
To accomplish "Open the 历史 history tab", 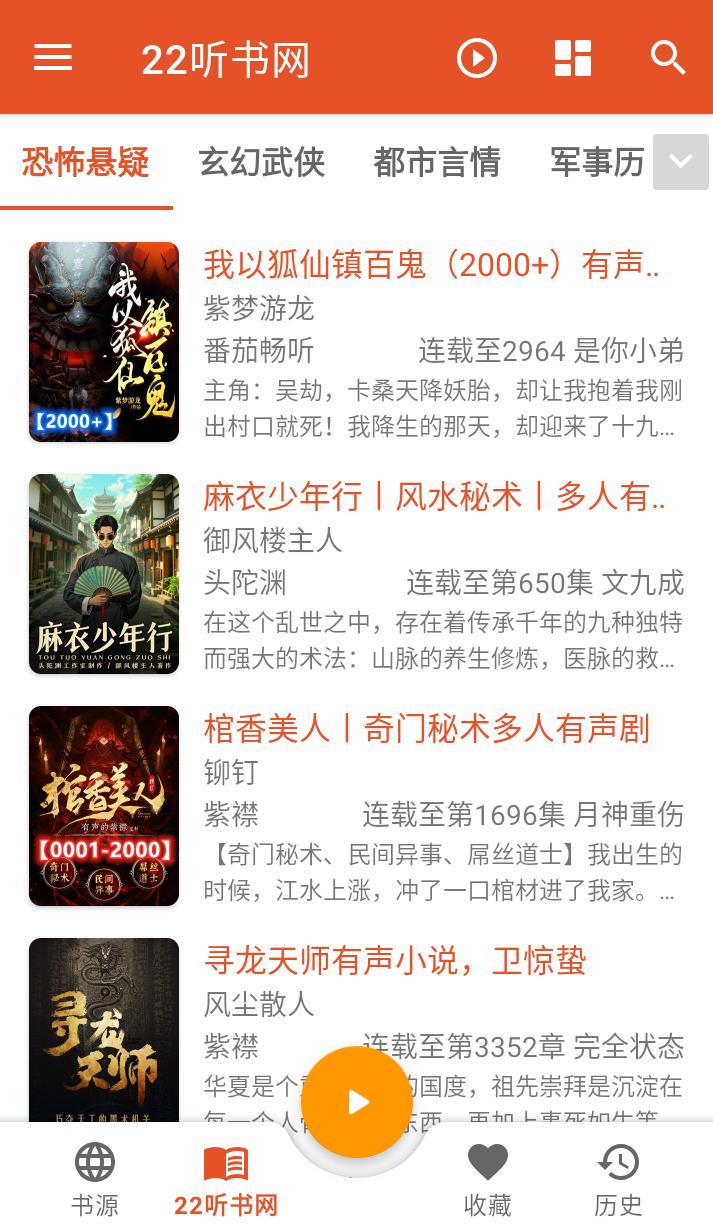I will point(618,1180).
